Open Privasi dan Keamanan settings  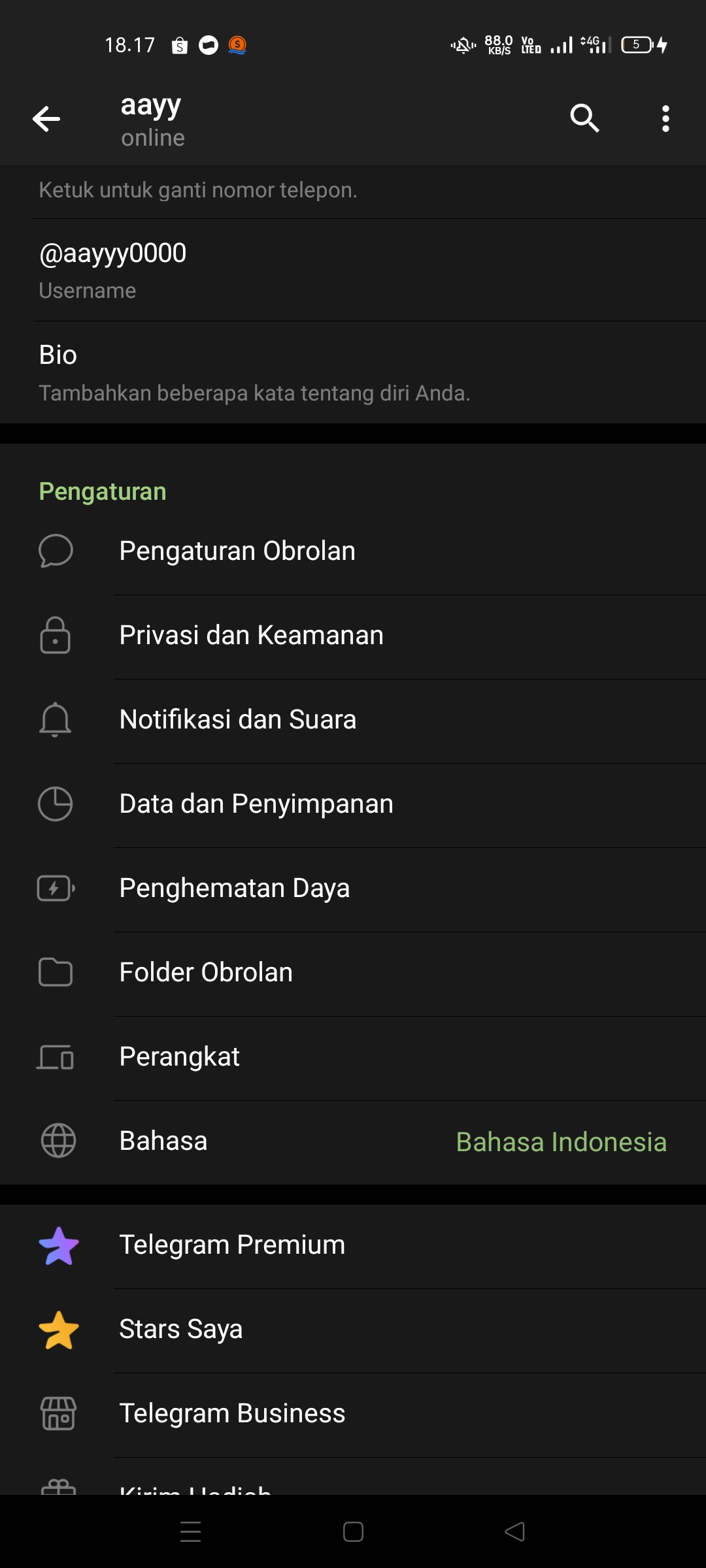pos(353,636)
